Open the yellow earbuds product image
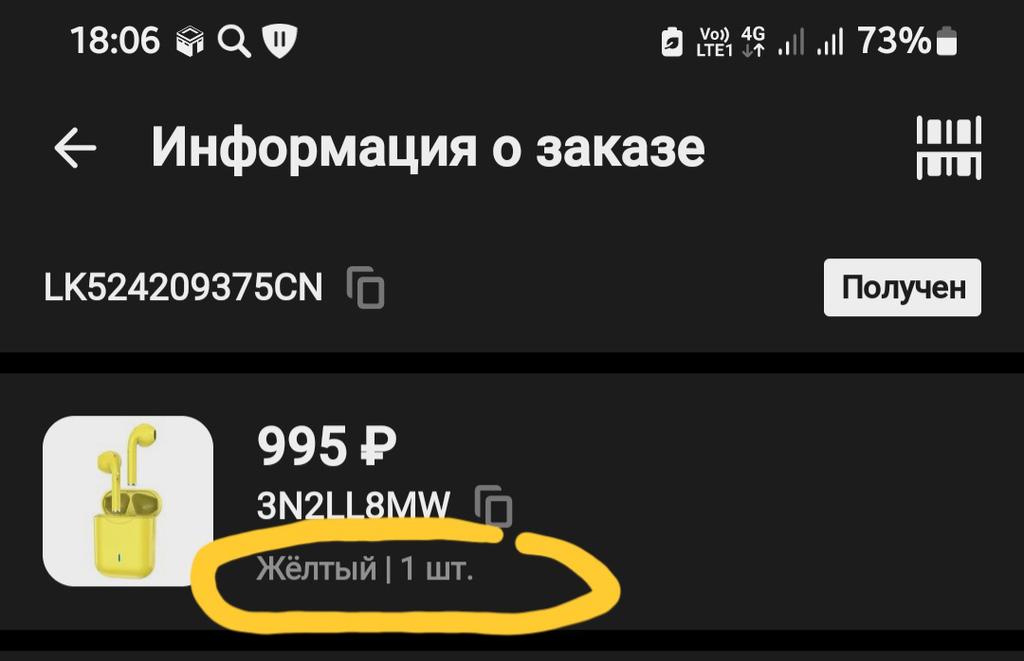The width and height of the screenshot is (1024, 661). (128, 500)
